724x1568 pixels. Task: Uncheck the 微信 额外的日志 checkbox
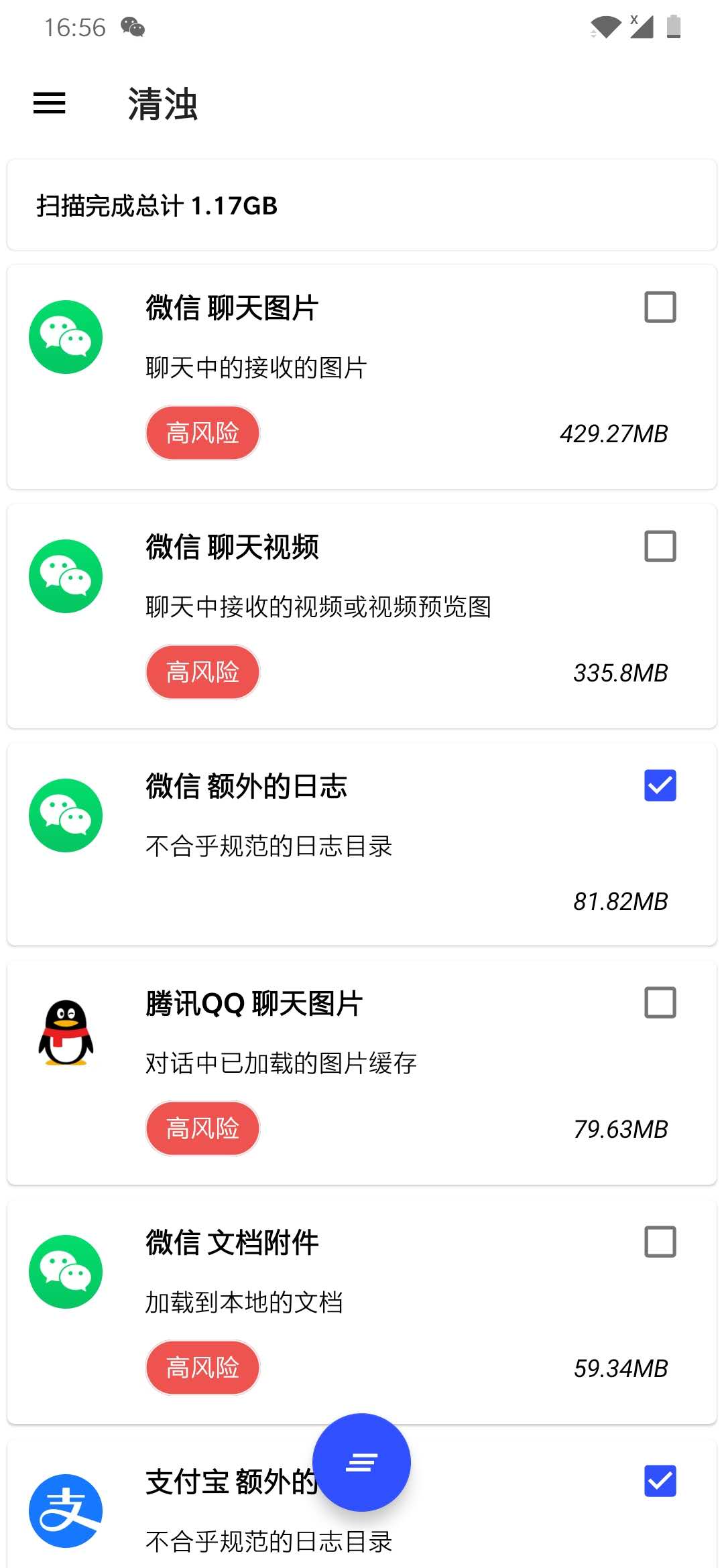click(660, 786)
